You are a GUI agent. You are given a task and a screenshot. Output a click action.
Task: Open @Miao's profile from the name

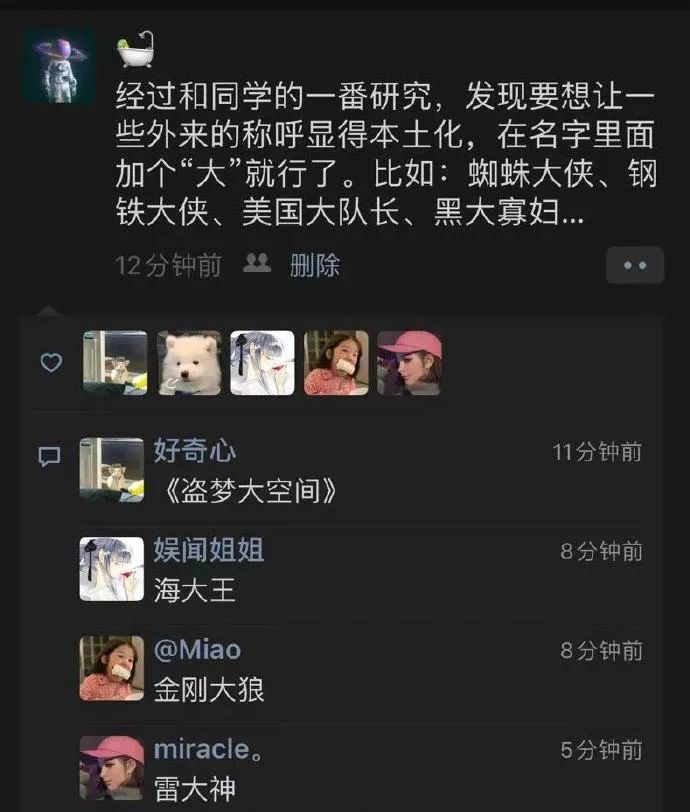[x=197, y=649]
